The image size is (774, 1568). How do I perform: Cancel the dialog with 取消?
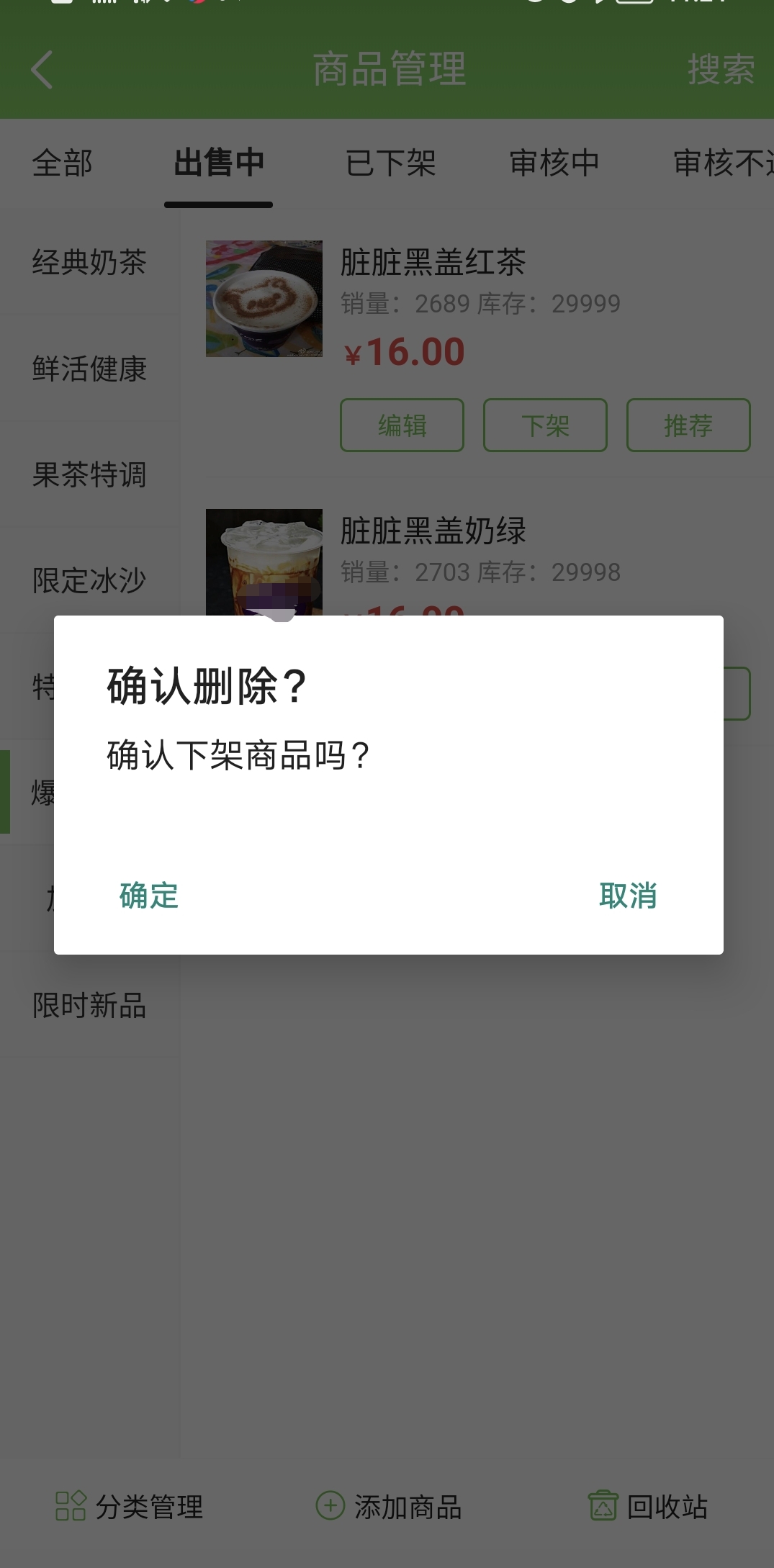628,896
